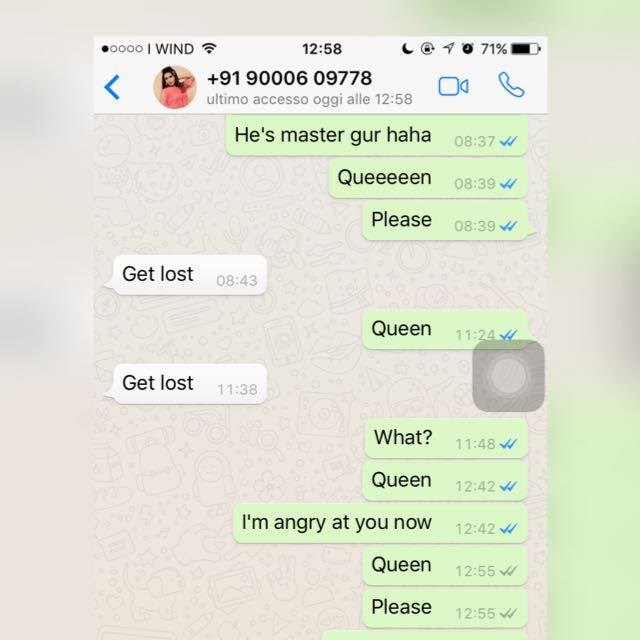Screen dimensions: 640x640
Task: Go back to the chats list
Action: [x=112, y=87]
